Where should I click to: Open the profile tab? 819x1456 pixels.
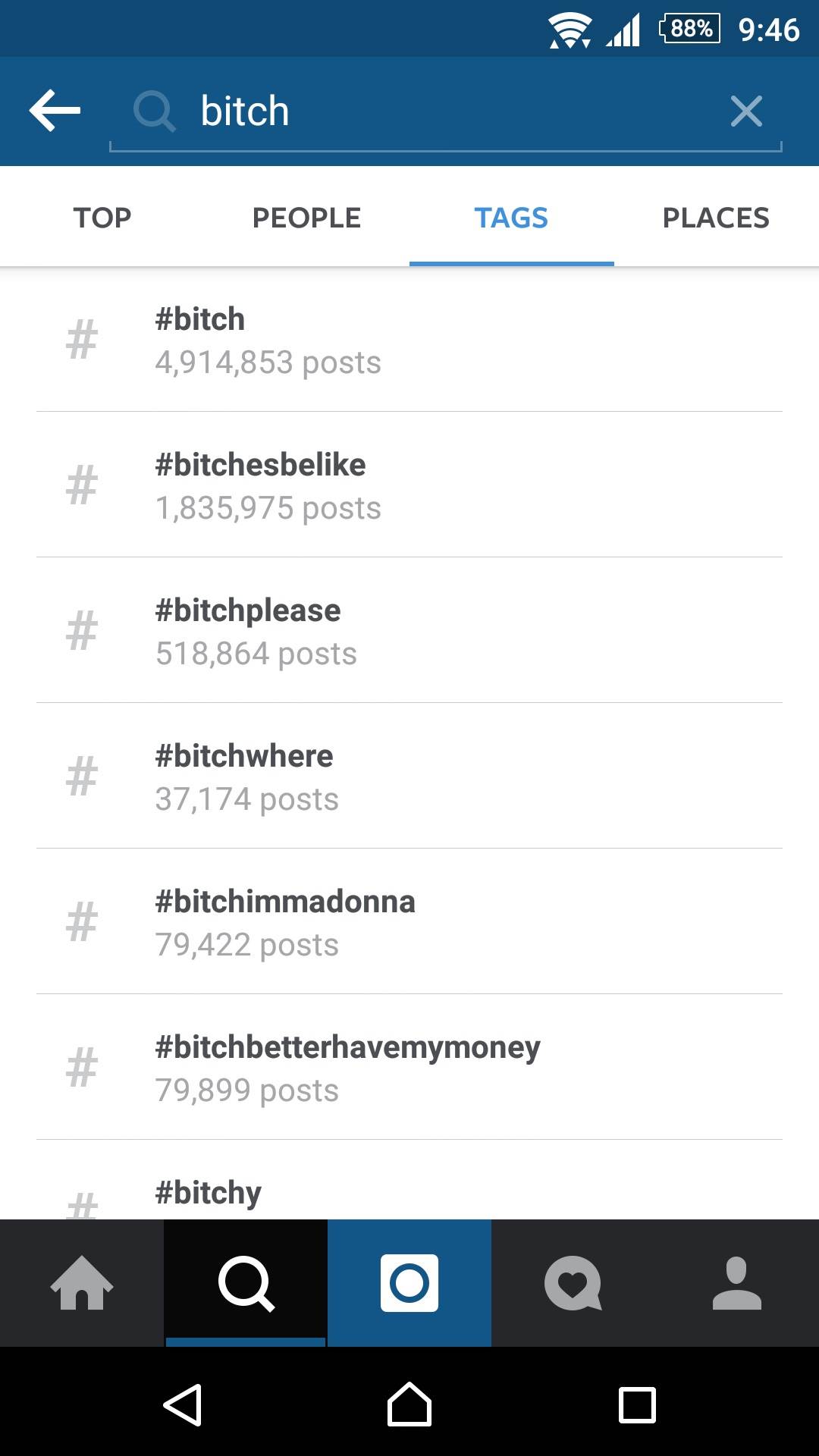(x=737, y=1283)
